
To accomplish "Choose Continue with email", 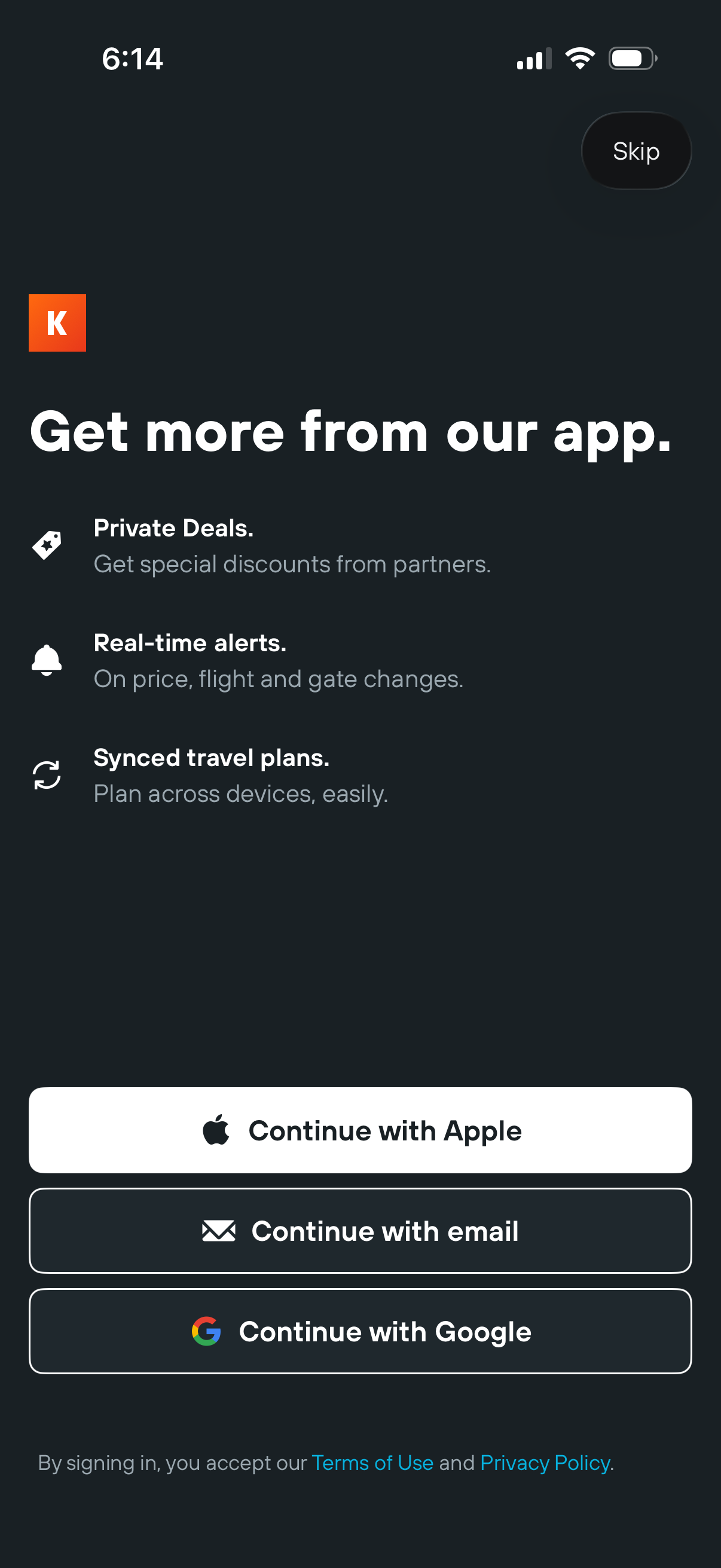I will click(360, 1231).
